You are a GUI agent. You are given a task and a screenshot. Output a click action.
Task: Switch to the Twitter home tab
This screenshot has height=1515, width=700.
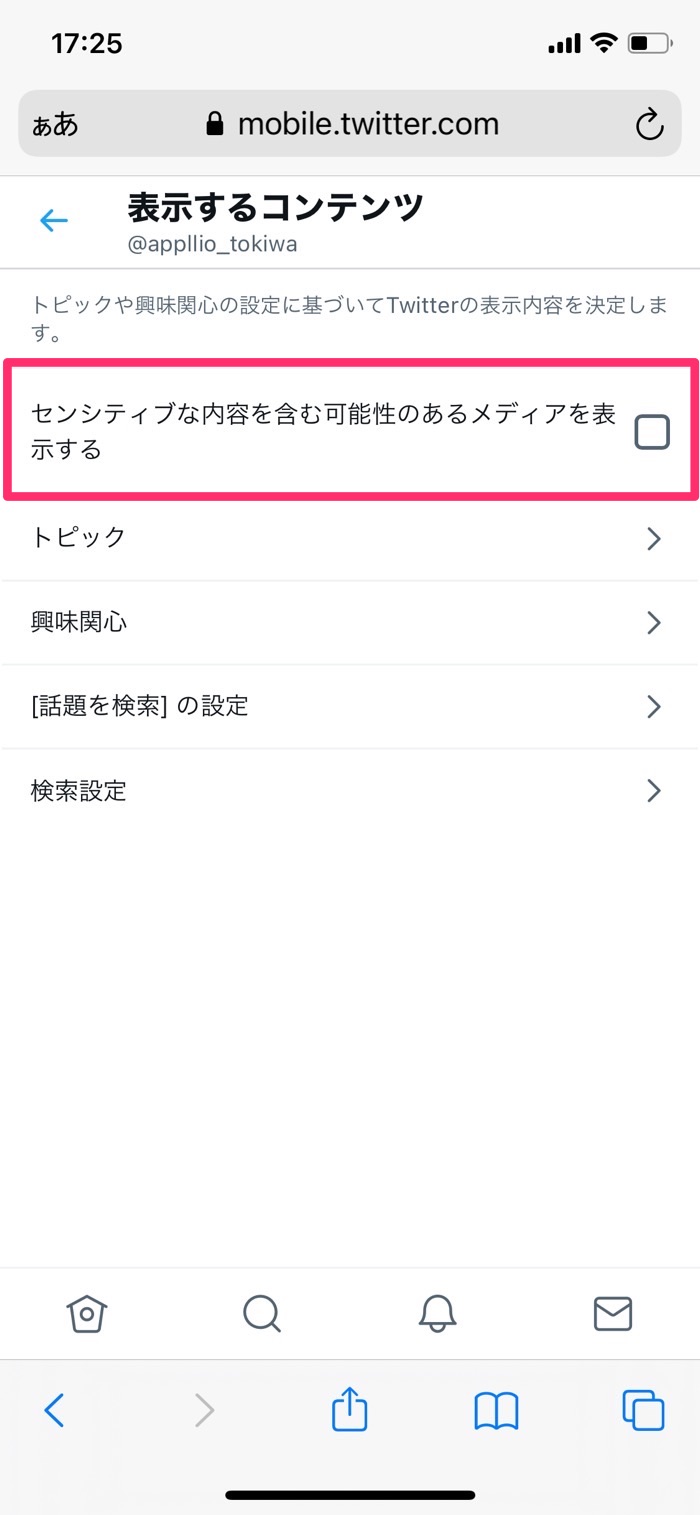pyautogui.click(x=87, y=1313)
